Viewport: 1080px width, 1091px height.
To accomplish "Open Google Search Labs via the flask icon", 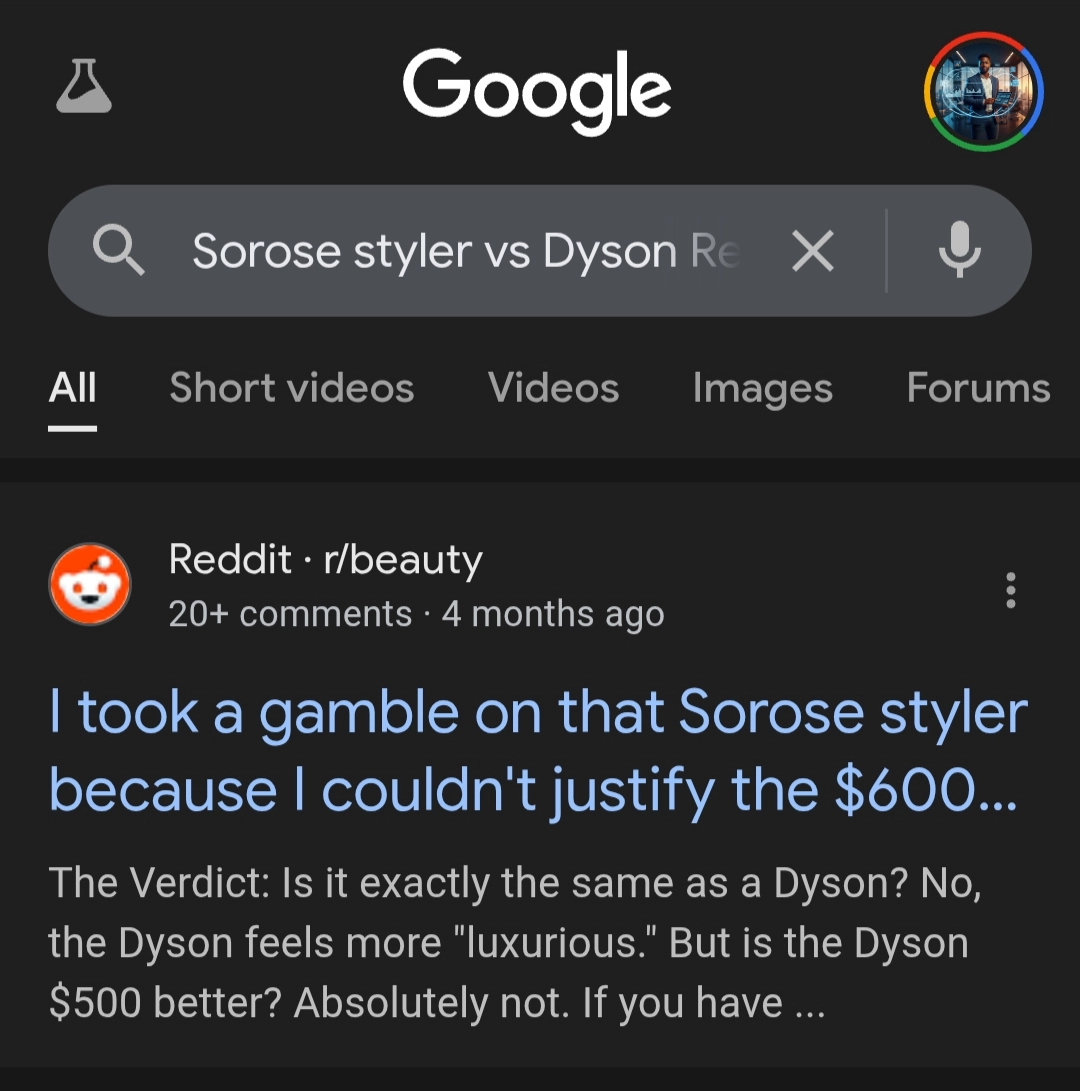I will click(x=84, y=90).
